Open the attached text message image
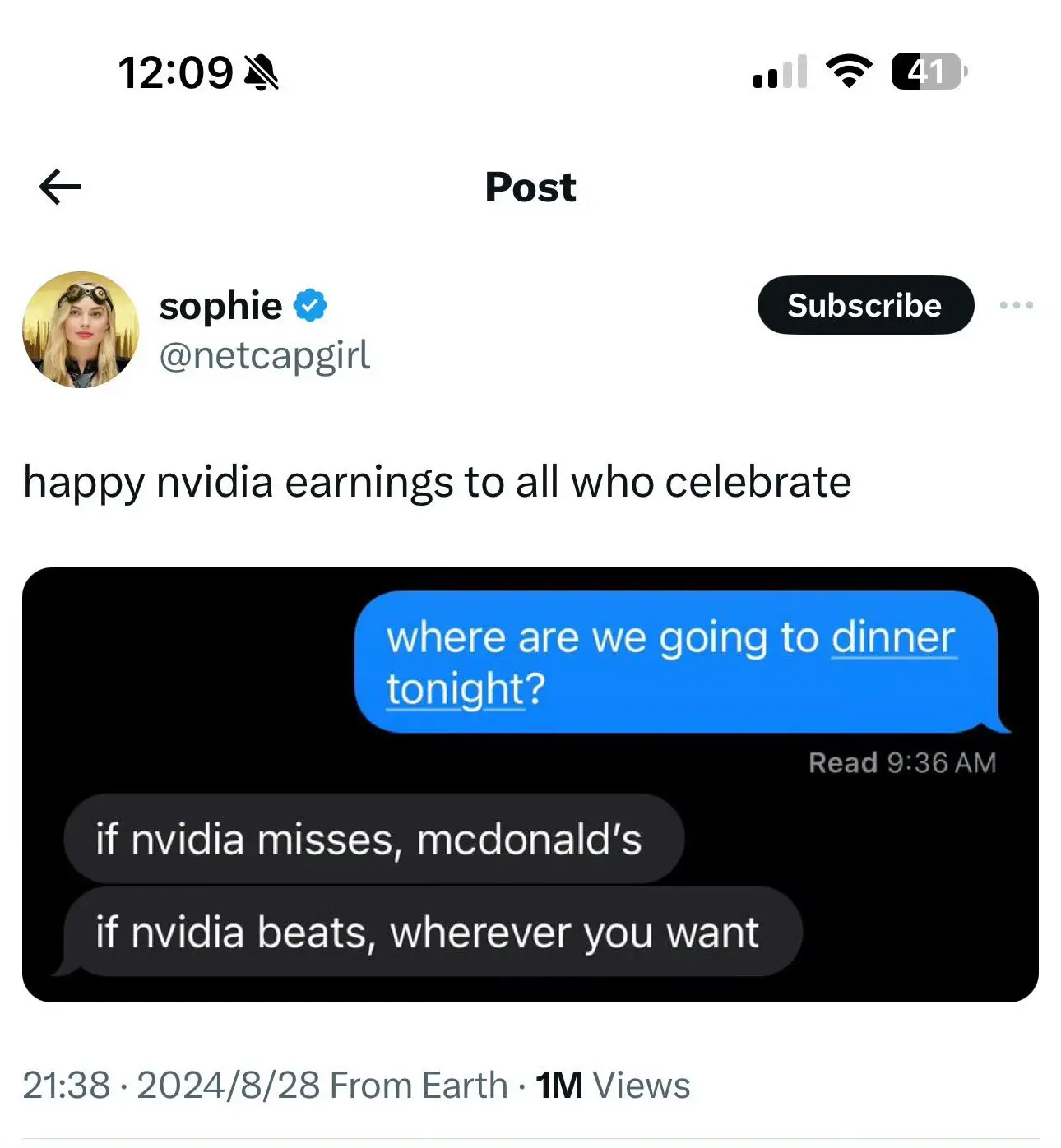1061x1148 pixels. (x=530, y=784)
